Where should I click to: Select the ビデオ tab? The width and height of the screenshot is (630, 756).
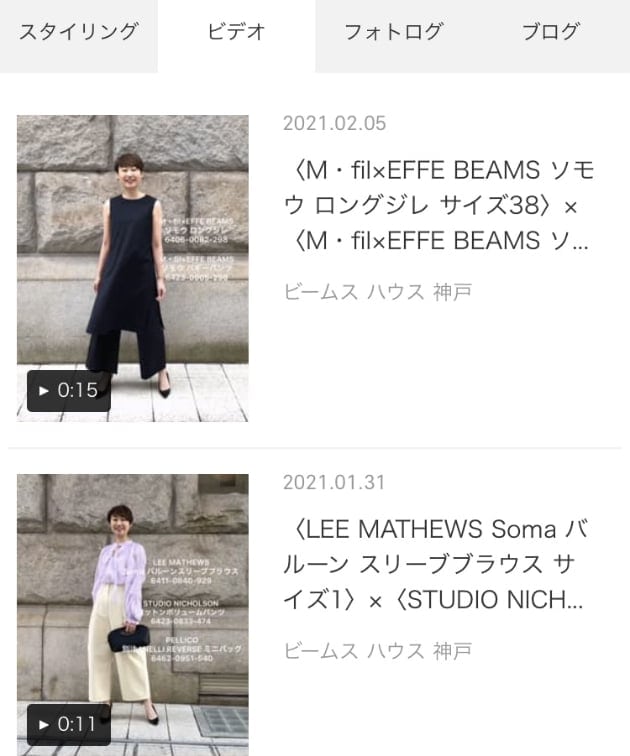tap(236, 32)
